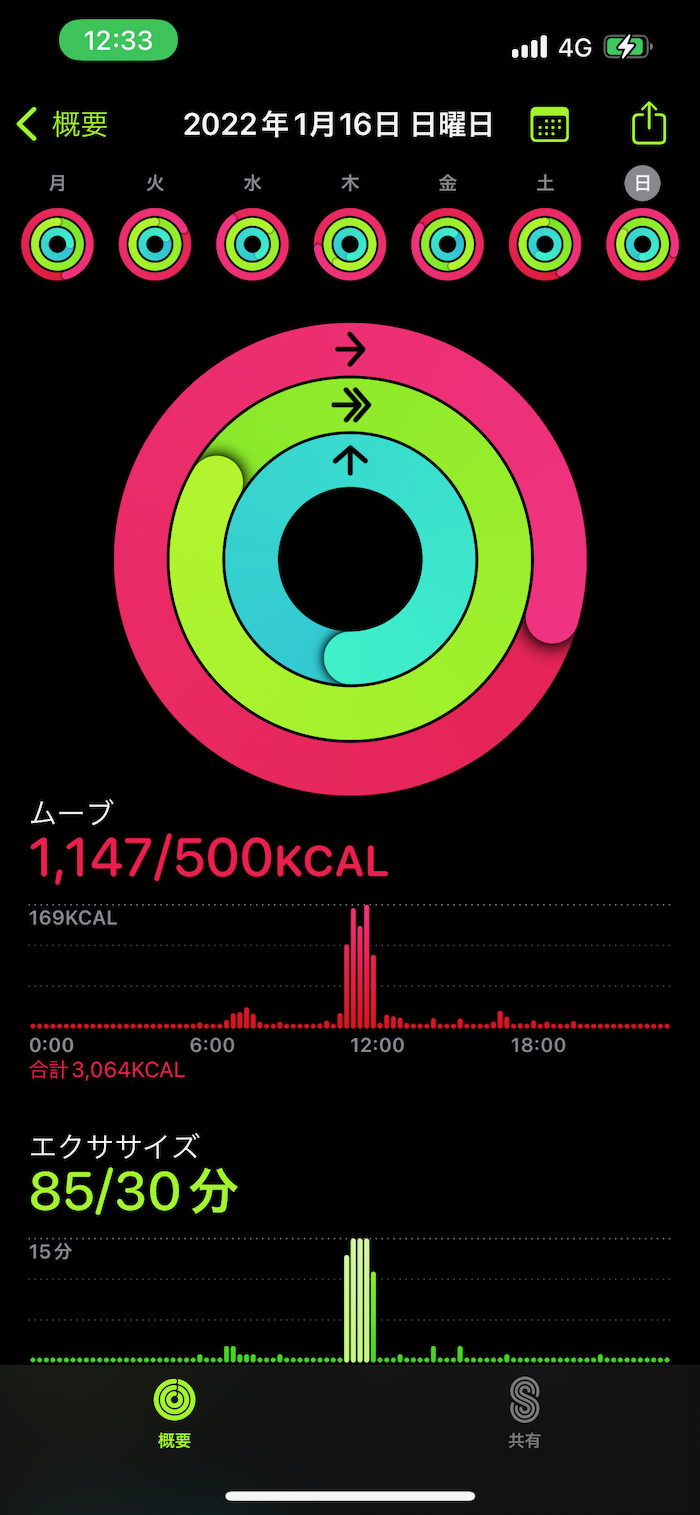The width and height of the screenshot is (700, 1515).
Task: Select Saturday (土) activity rings
Action: 545,244
